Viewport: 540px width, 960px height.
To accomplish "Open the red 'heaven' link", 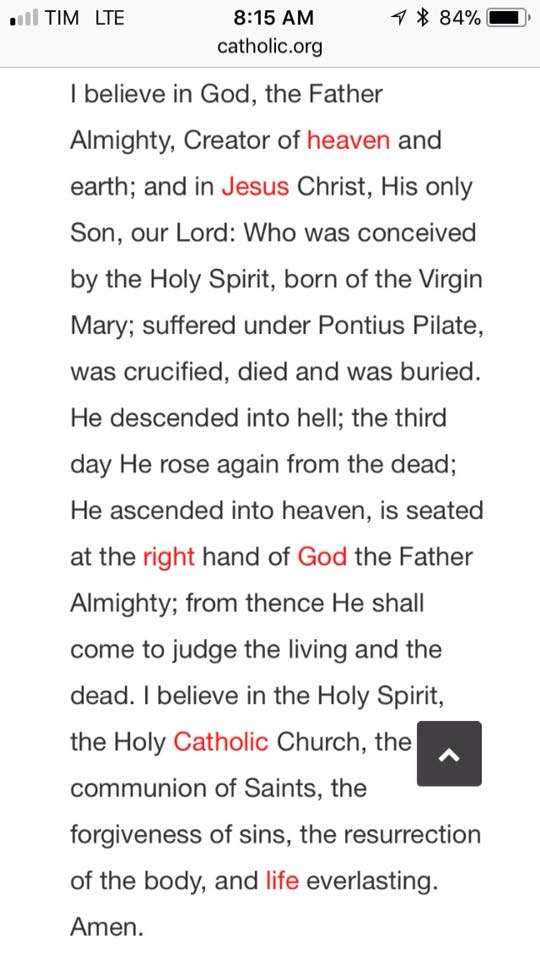I will [x=348, y=140].
